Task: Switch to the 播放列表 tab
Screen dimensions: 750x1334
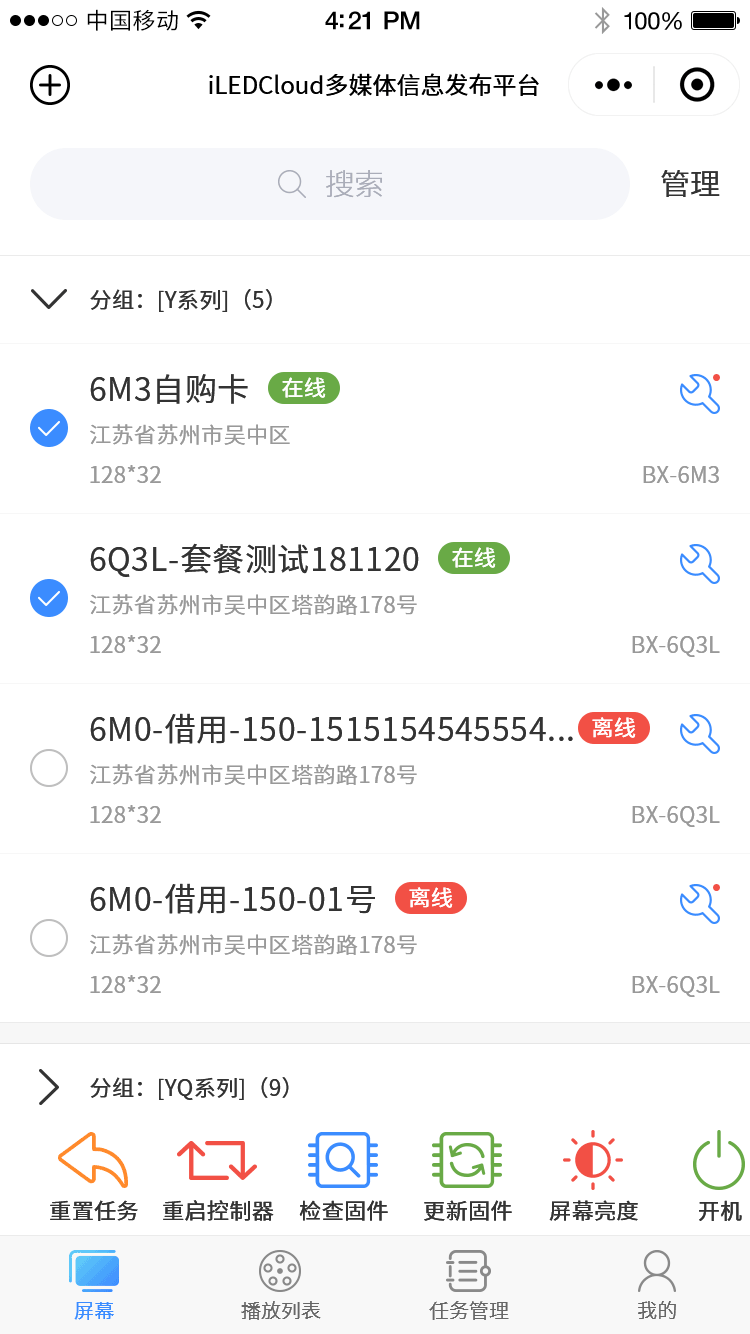Action: coord(280,1286)
